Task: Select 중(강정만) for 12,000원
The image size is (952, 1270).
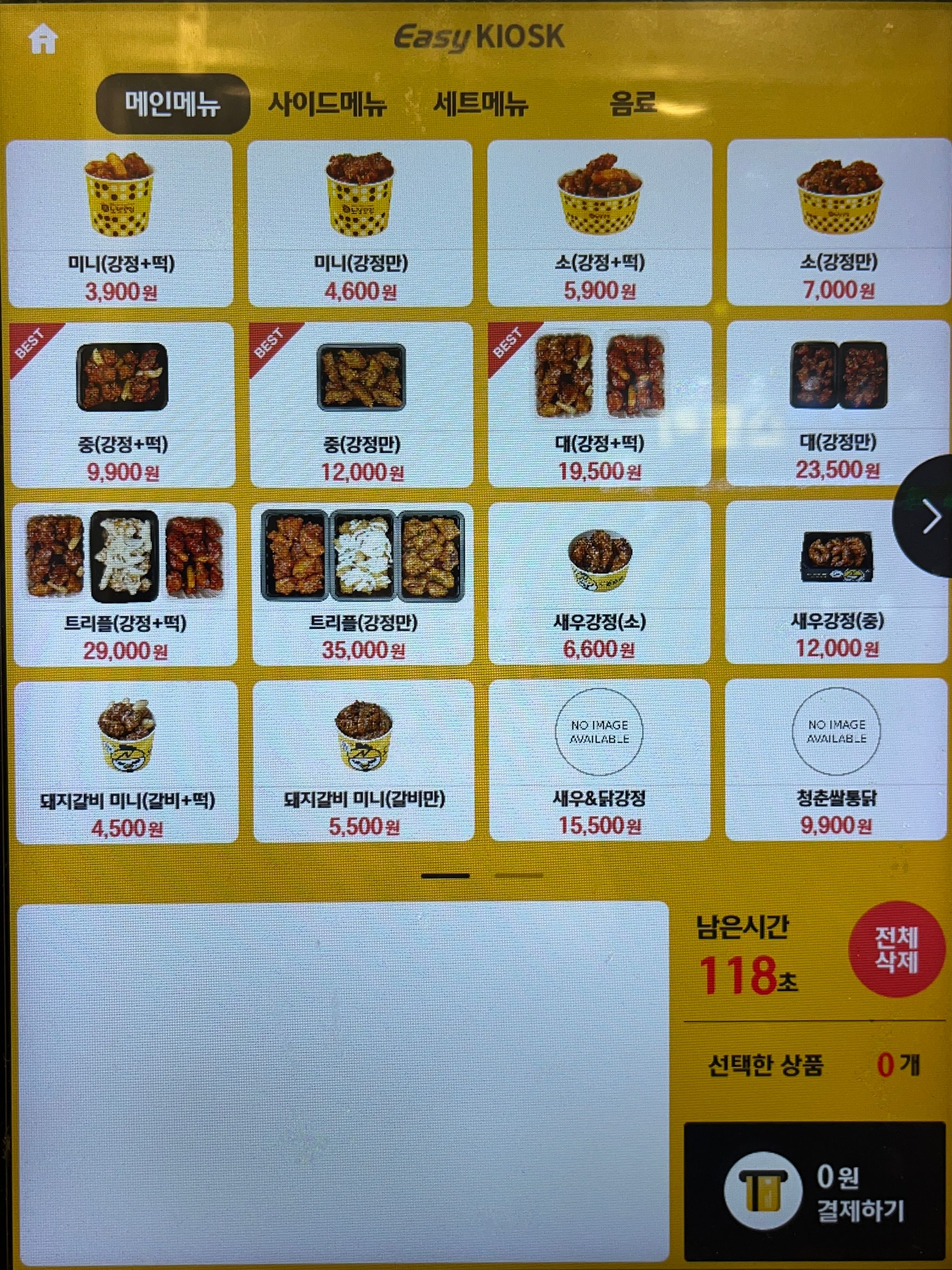Action: pos(362,405)
